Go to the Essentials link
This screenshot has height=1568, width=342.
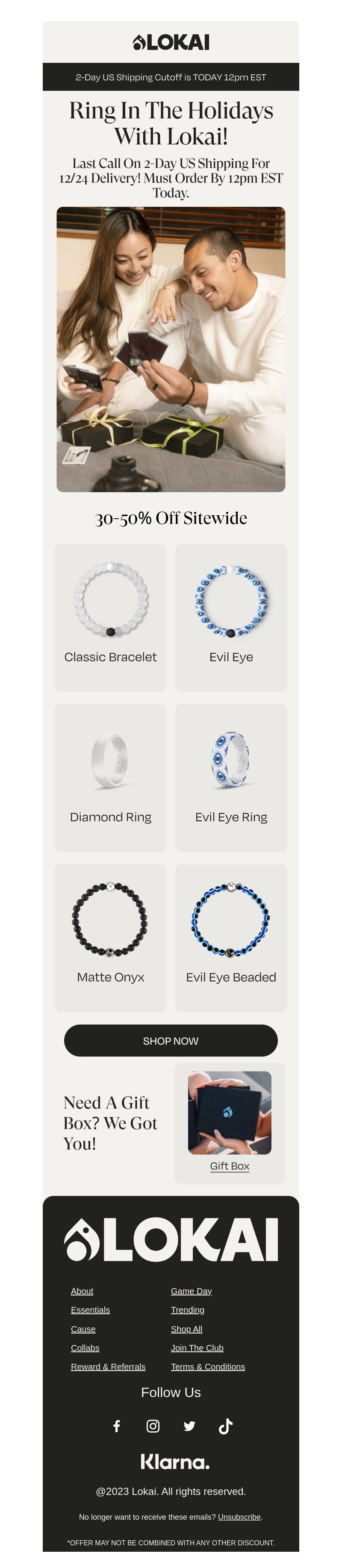(x=90, y=1310)
